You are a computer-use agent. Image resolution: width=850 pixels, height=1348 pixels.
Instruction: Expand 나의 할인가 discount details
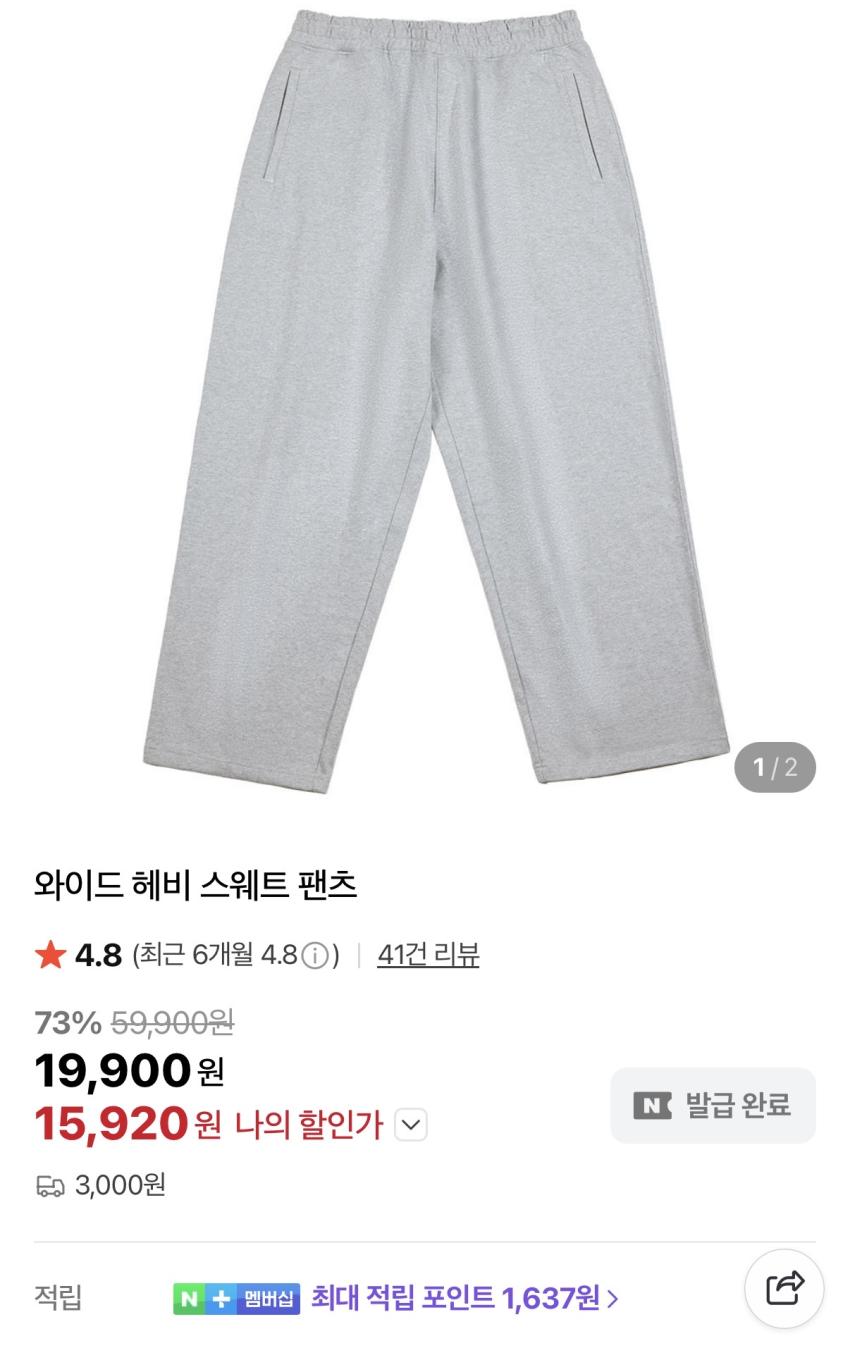click(411, 1125)
